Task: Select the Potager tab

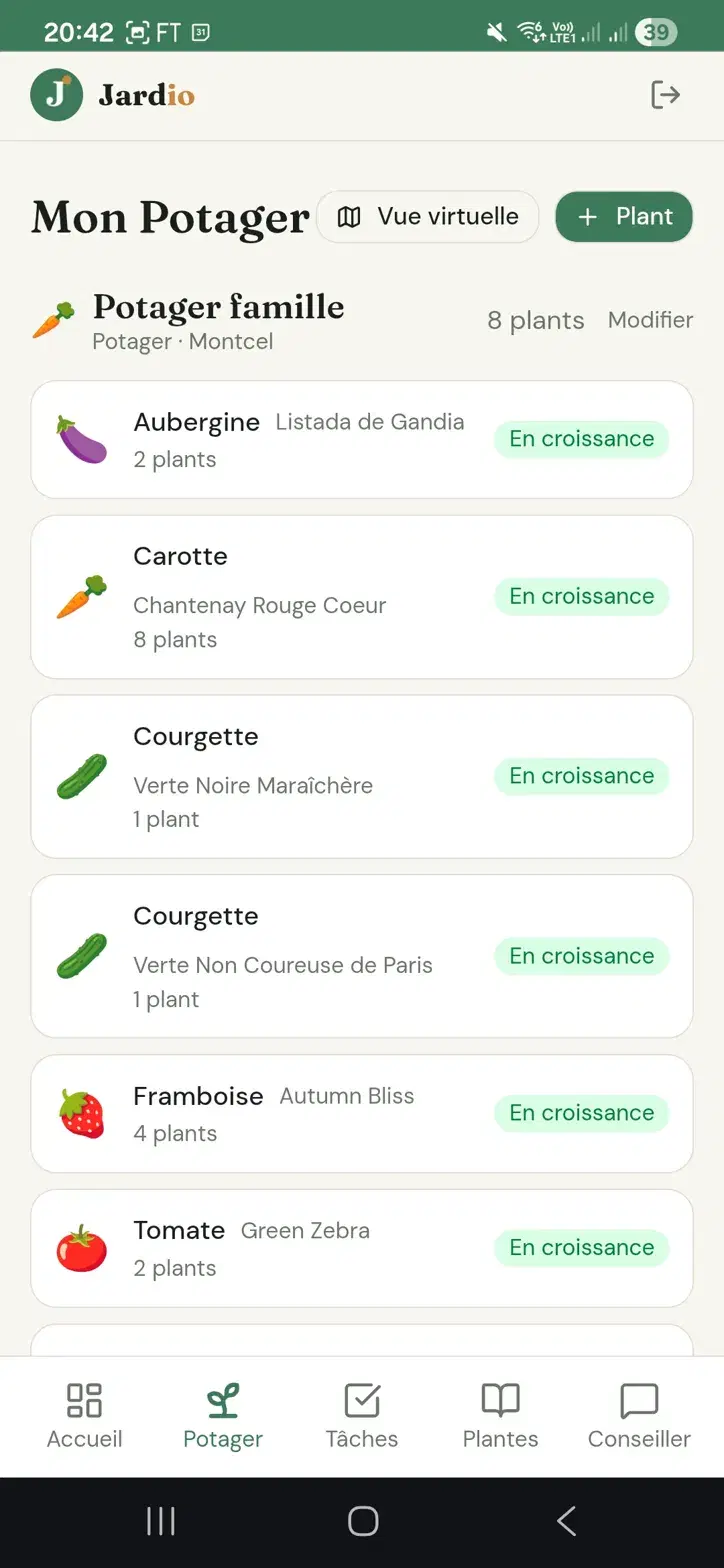Action: tap(223, 1416)
